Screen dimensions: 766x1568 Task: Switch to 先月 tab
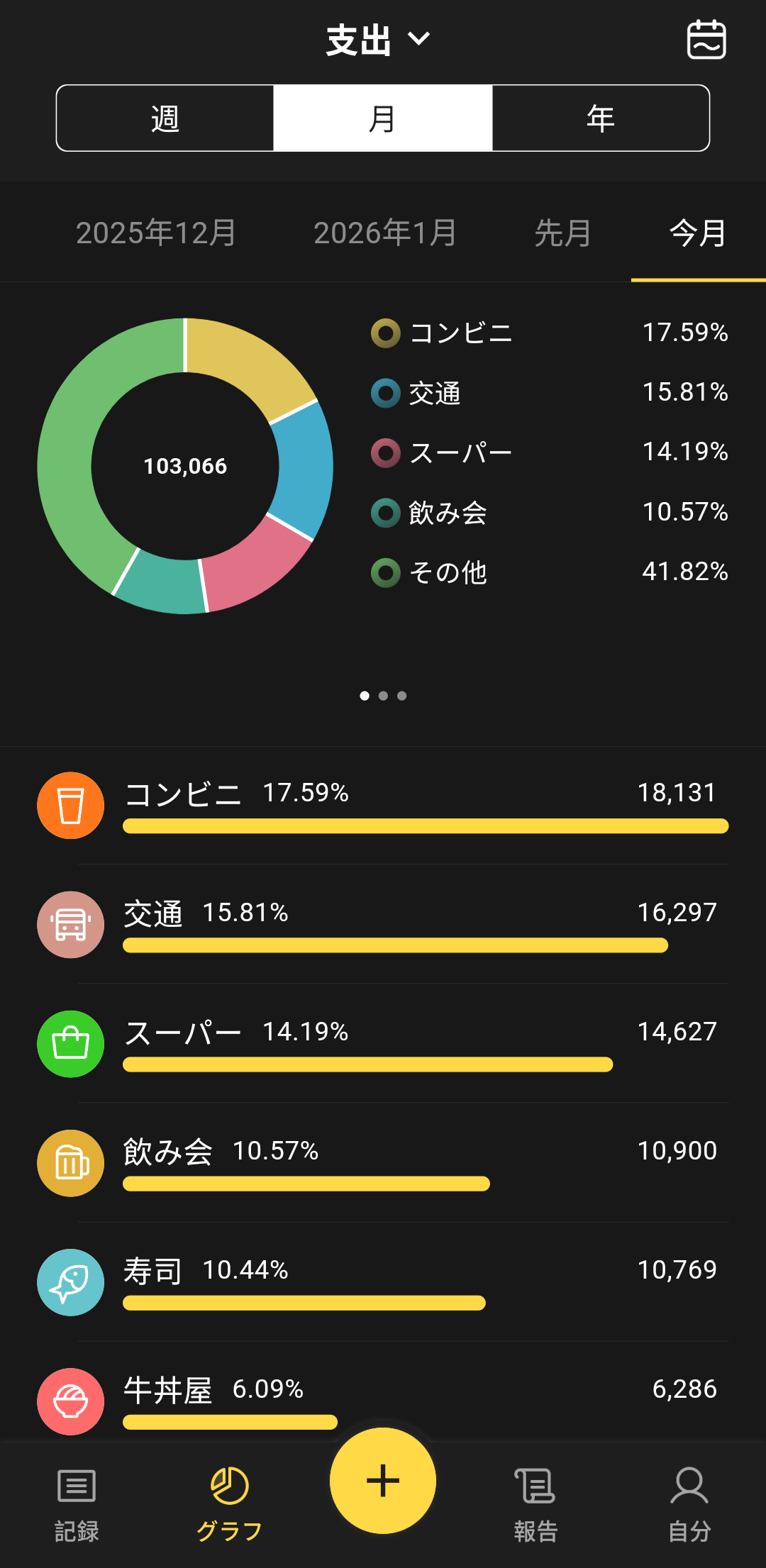(x=562, y=233)
